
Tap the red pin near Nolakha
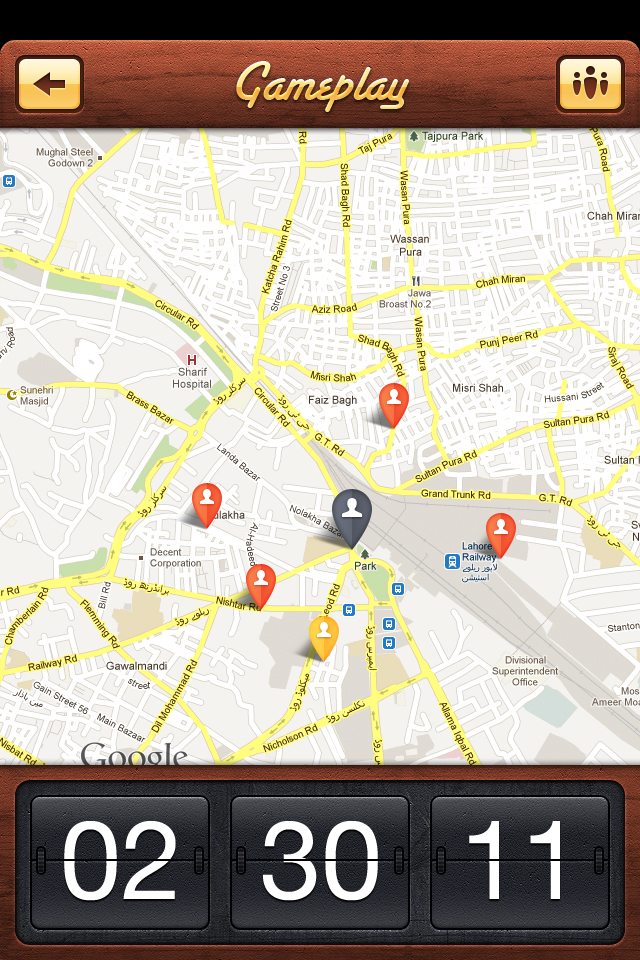click(x=207, y=502)
